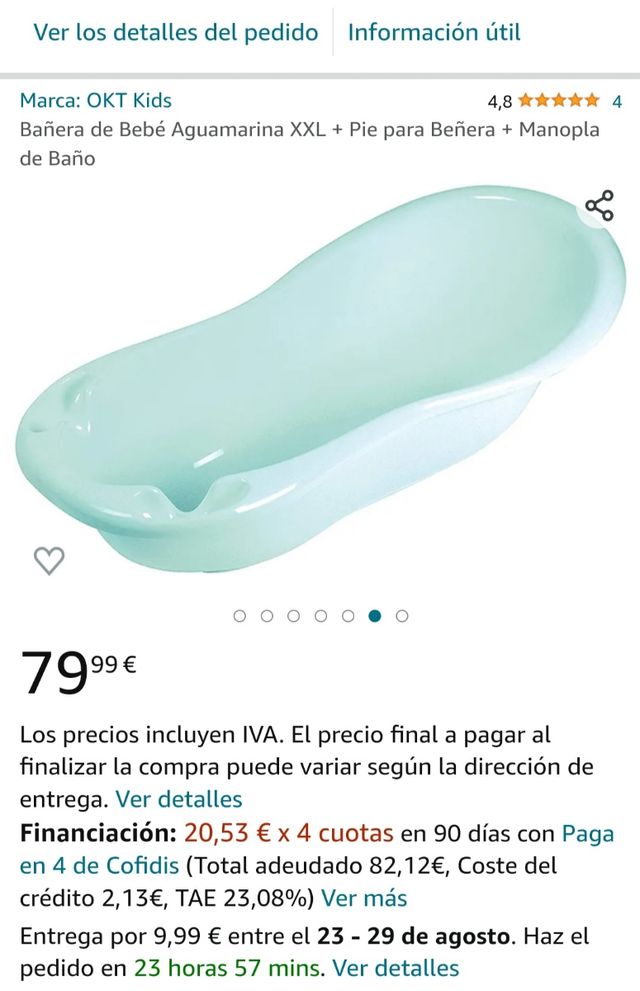Viewport: 640px width, 991px height.
Task: Expand Ver más financing information
Action: point(364,898)
